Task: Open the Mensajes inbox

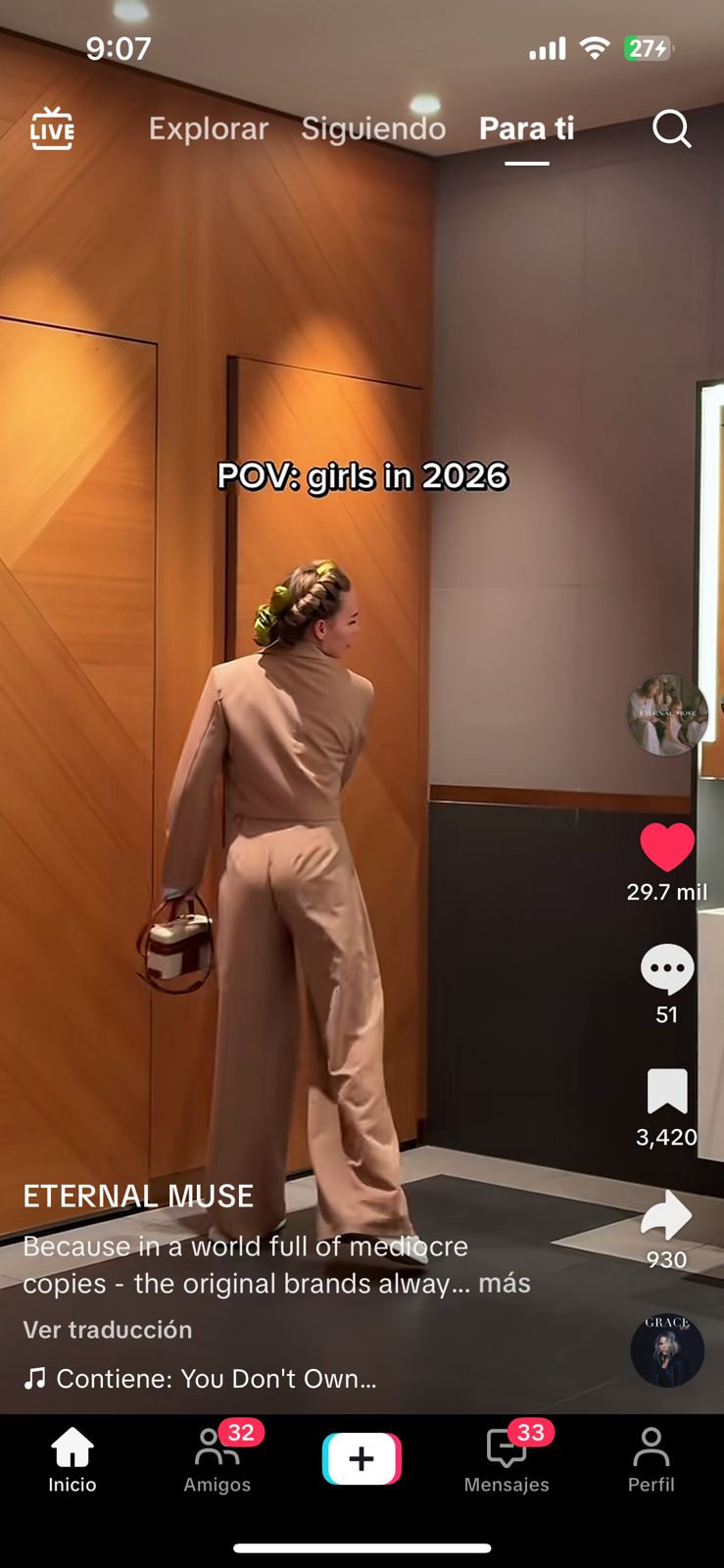Action: click(x=507, y=1460)
